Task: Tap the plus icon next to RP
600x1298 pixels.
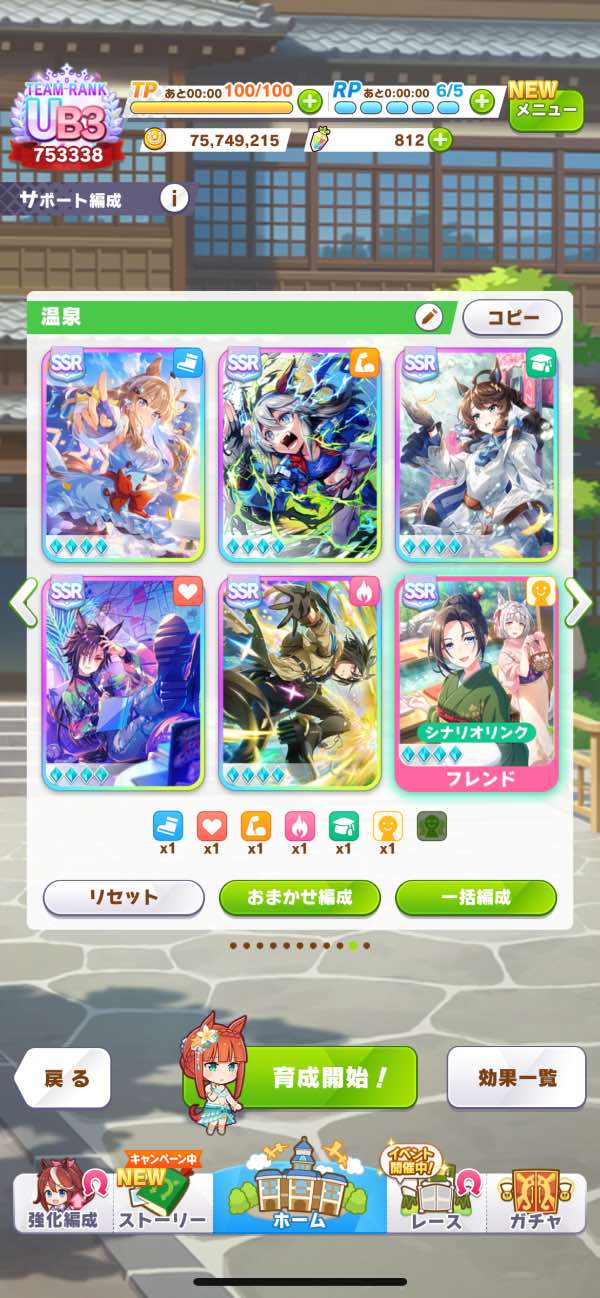Action: pyautogui.click(x=482, y=100)
